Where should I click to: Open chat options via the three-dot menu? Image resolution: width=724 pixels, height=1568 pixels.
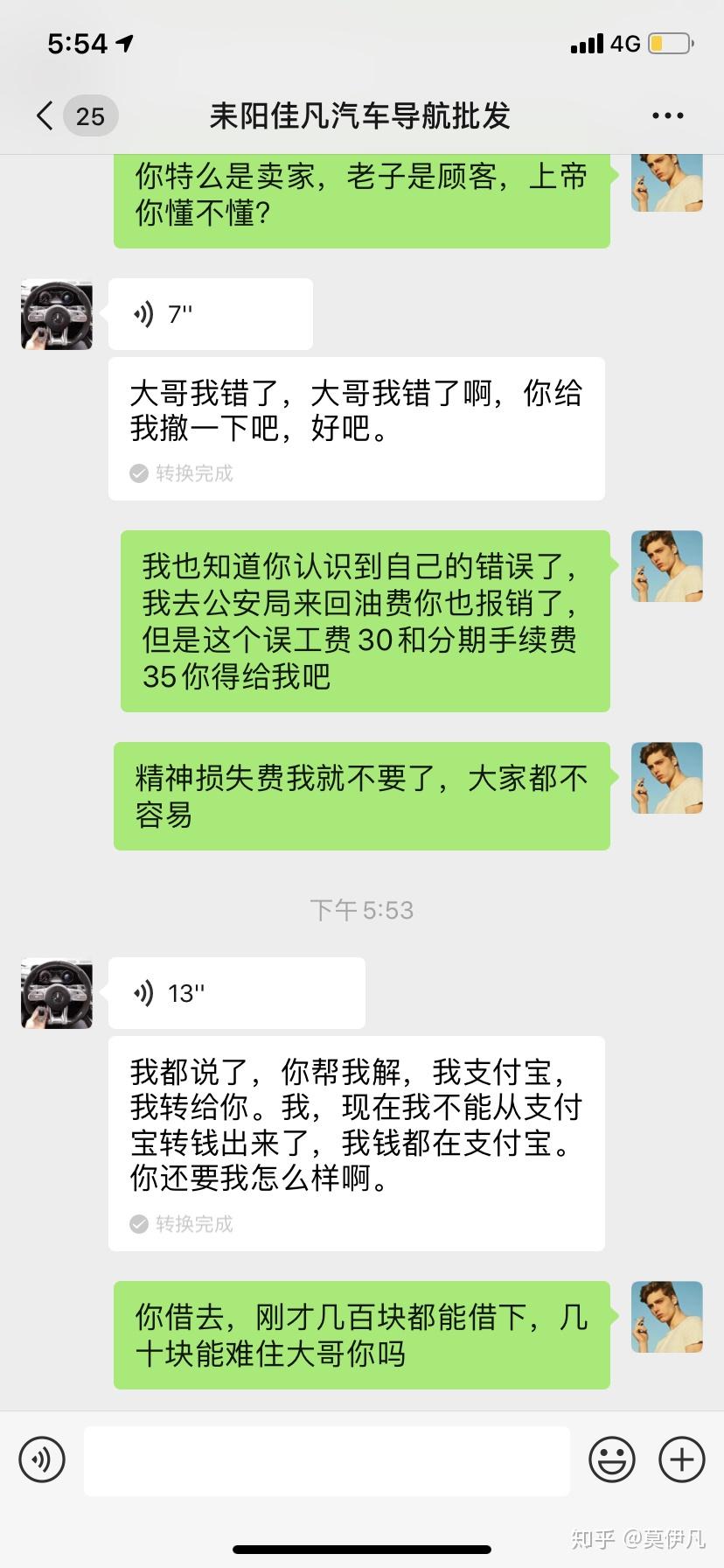(x=666, y=115)
